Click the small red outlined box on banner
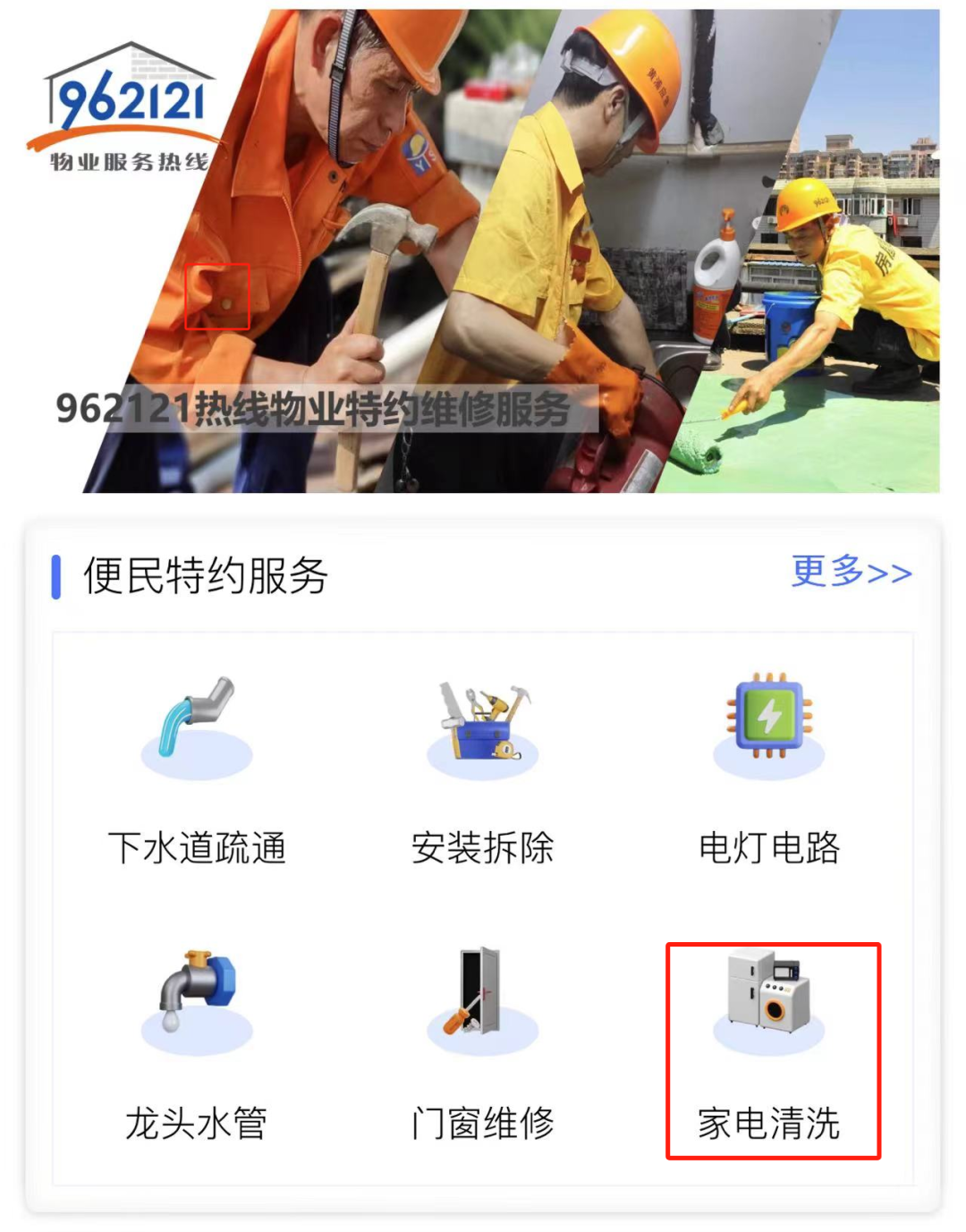The image size is (966, 1232). pos(217,297)
